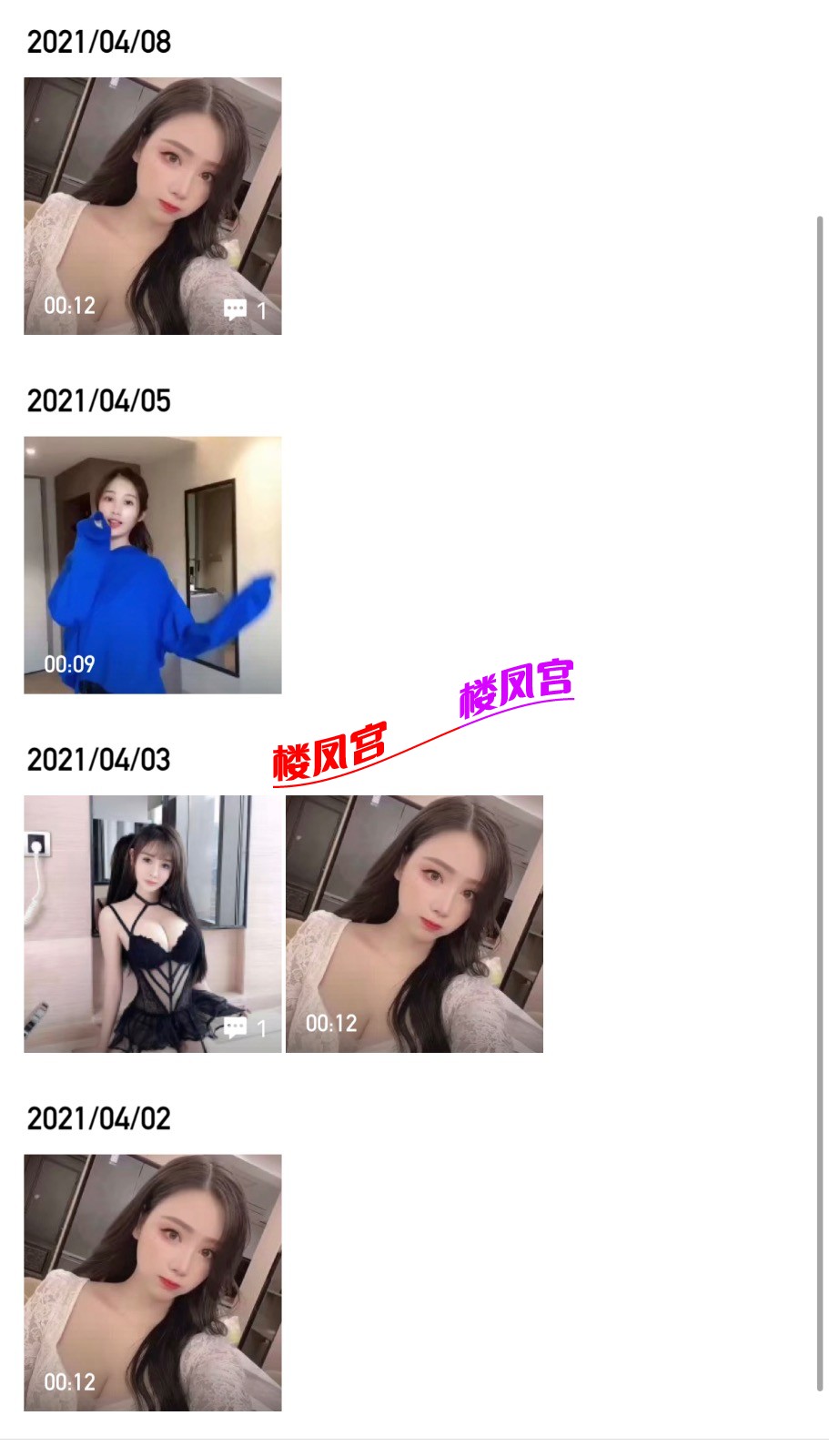This screenshot has height=1456, width=829.
Task: Open the 00:12 video from 2021/04/03
Action: click(x=414, y=924)
